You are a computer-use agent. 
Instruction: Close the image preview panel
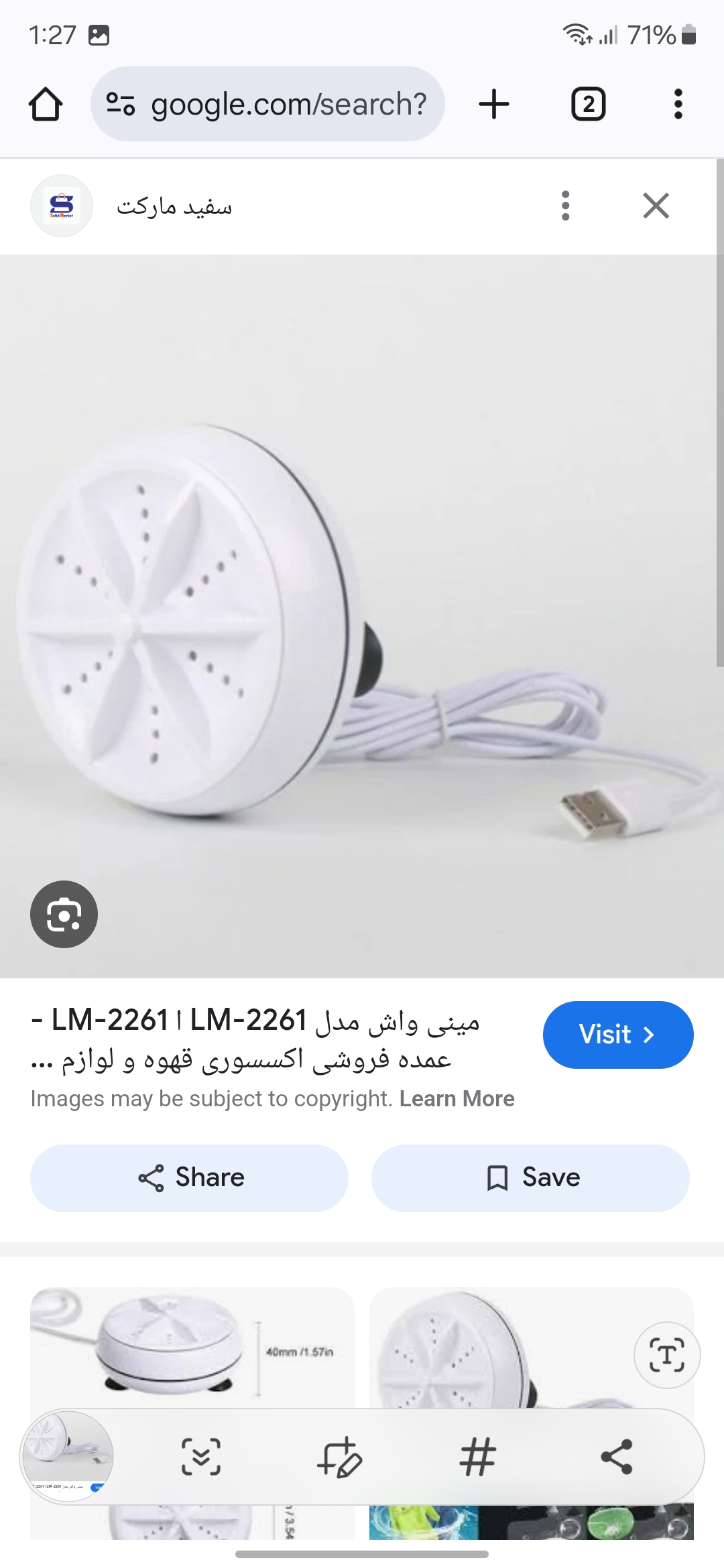point(656,206)
